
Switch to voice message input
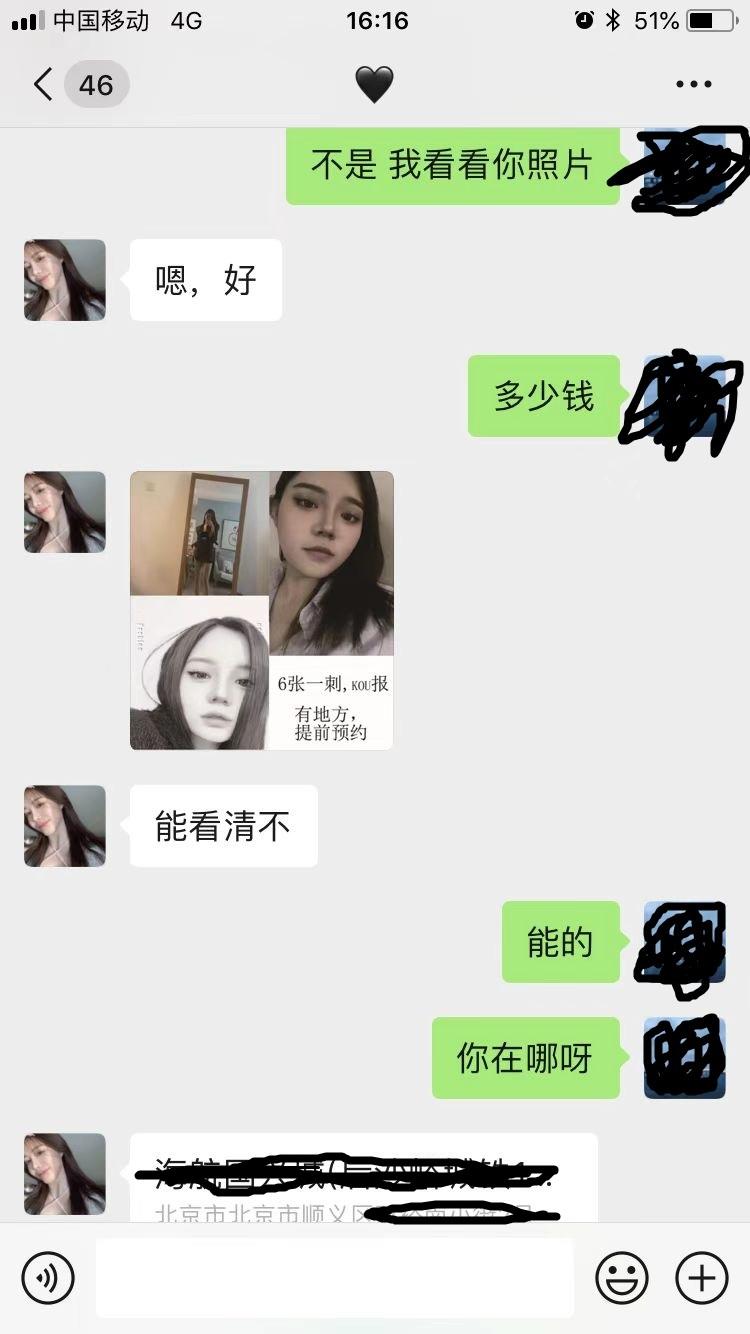(48, 1277)
